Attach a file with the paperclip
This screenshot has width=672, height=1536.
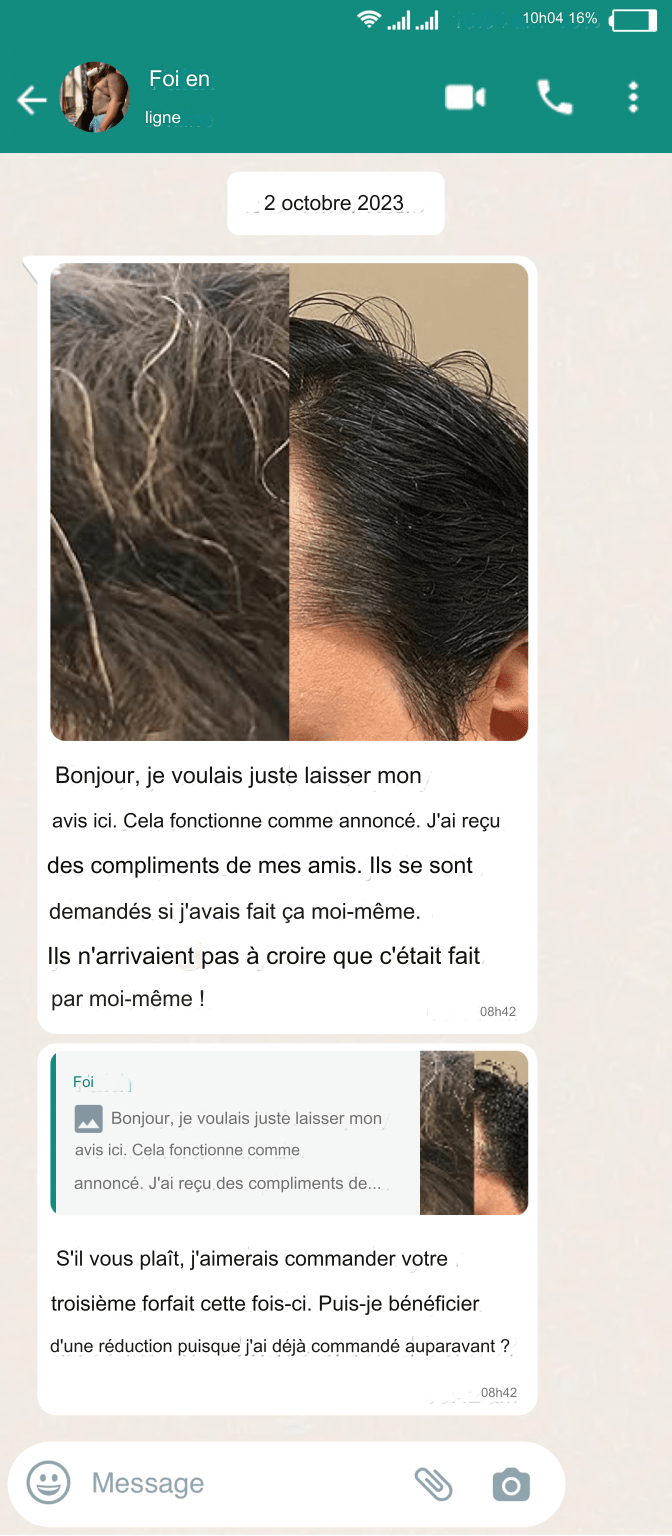(x=434, y=1484)
